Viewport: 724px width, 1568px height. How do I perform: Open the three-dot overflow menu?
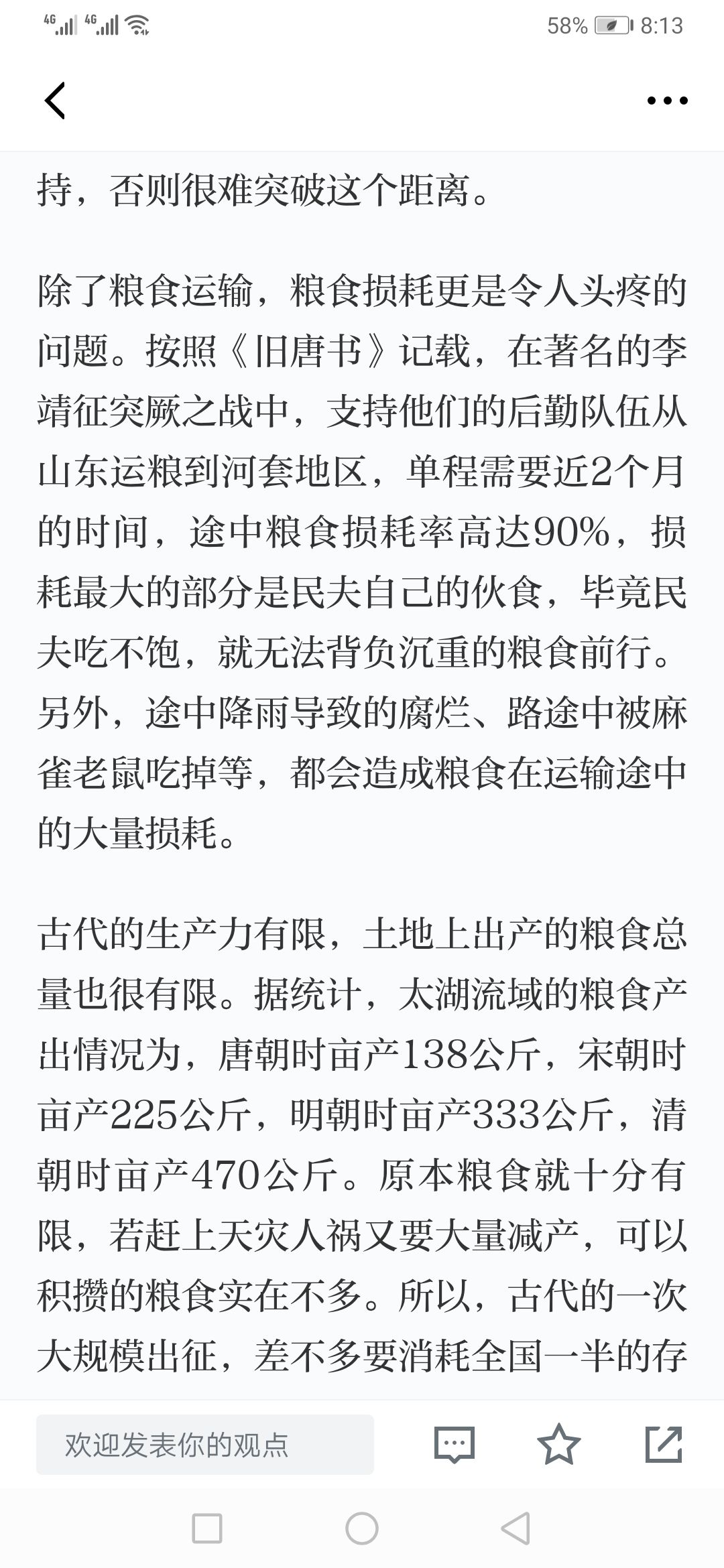pyautogui.click(x=667, y=101)
